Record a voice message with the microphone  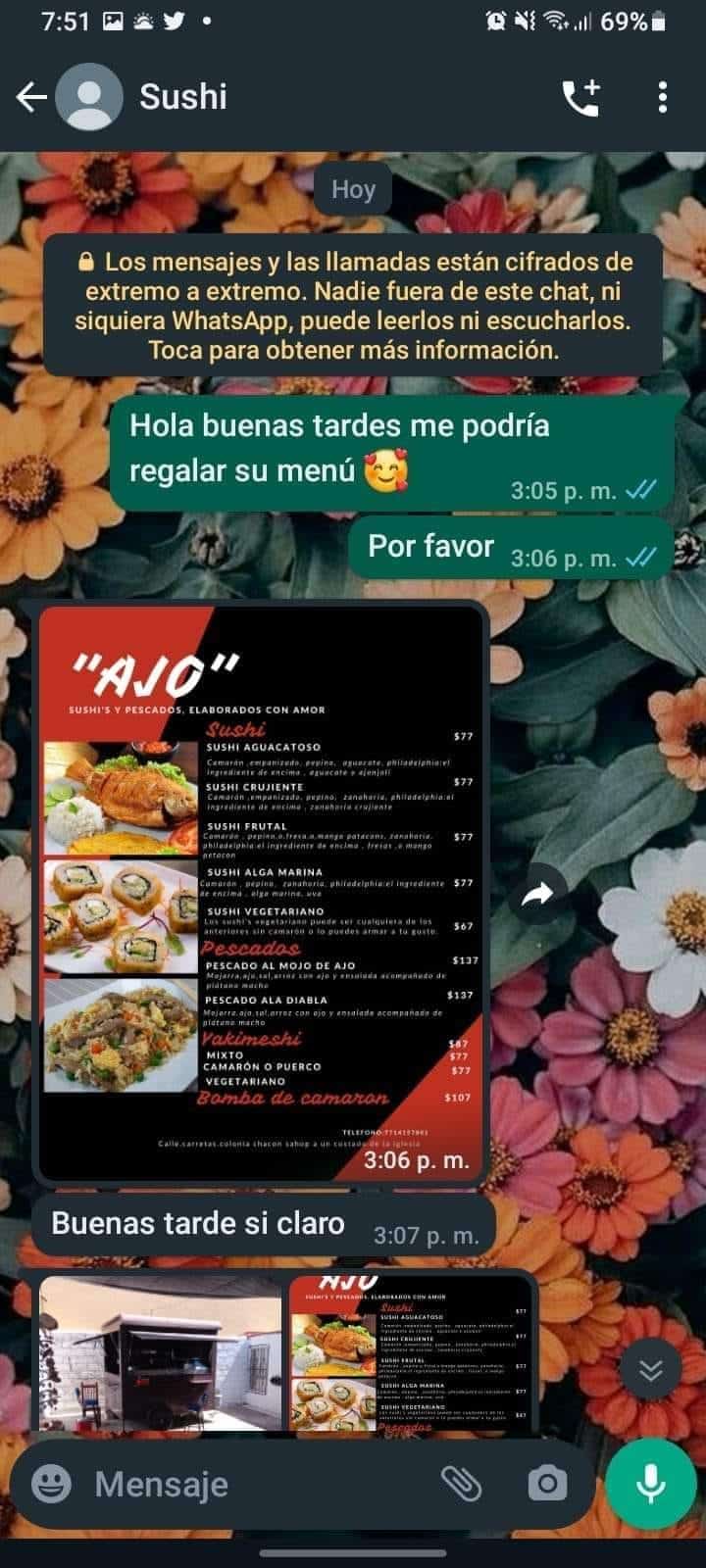[x=651, y=1484]
